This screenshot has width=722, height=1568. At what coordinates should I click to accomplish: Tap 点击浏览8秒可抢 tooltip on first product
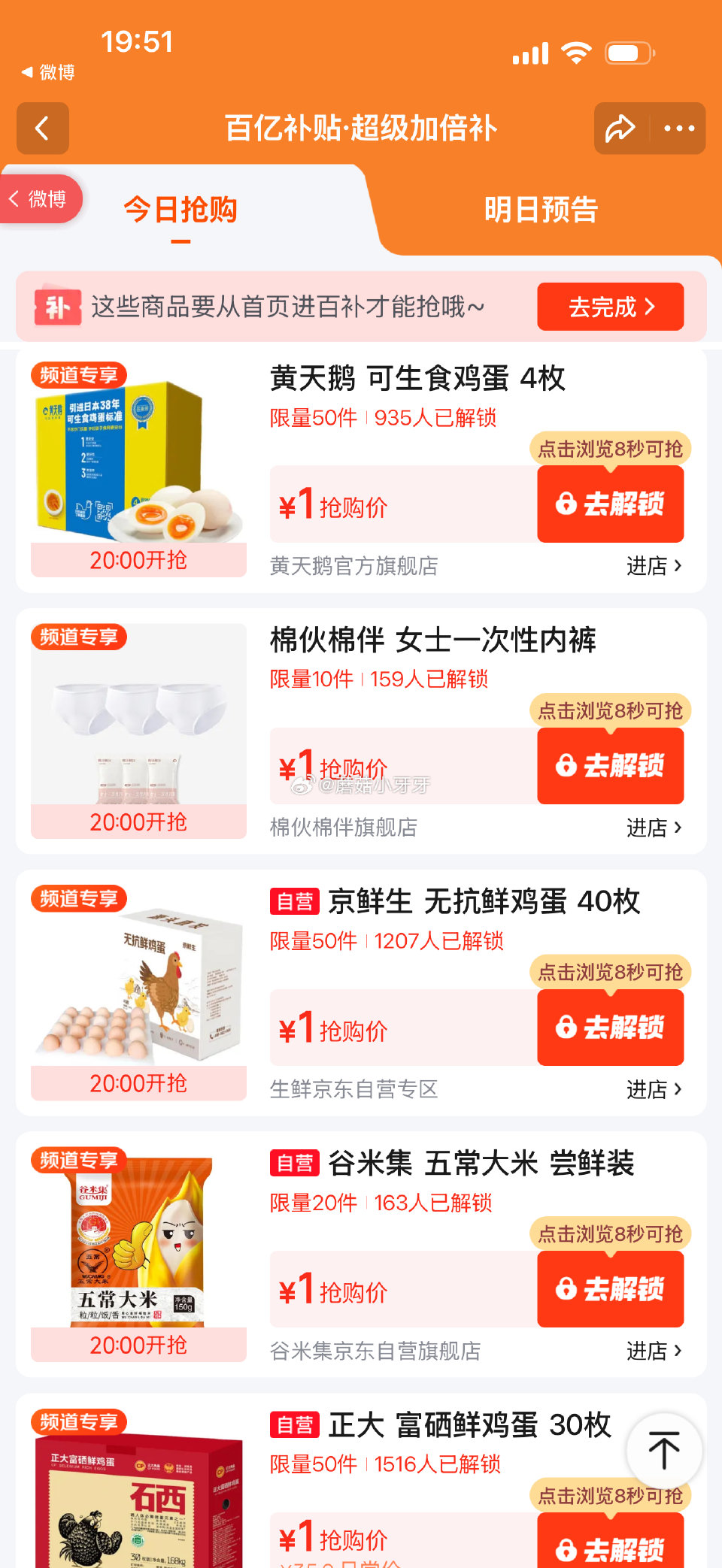click(610, 449)
